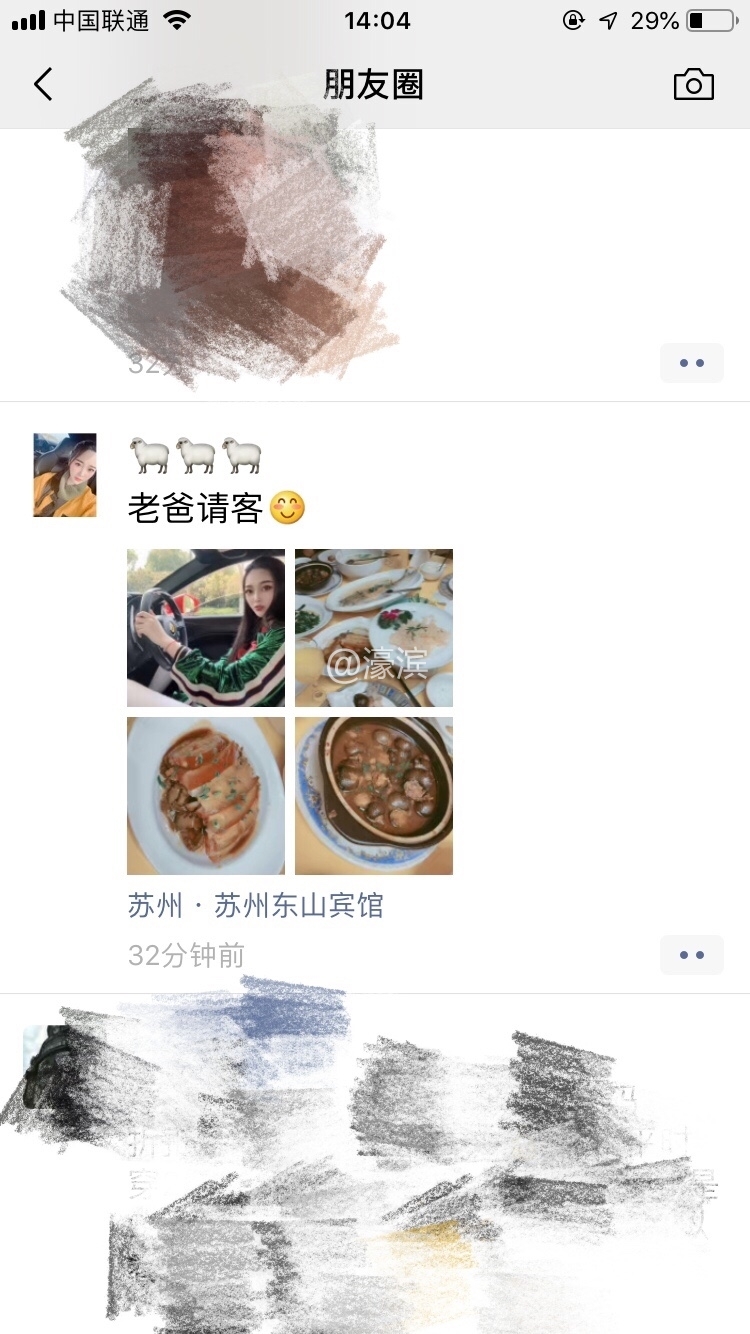Viewport: 750px width, 1334px height.
Task: Select the 朋友圈 title bar
Action: click(375, 84)
